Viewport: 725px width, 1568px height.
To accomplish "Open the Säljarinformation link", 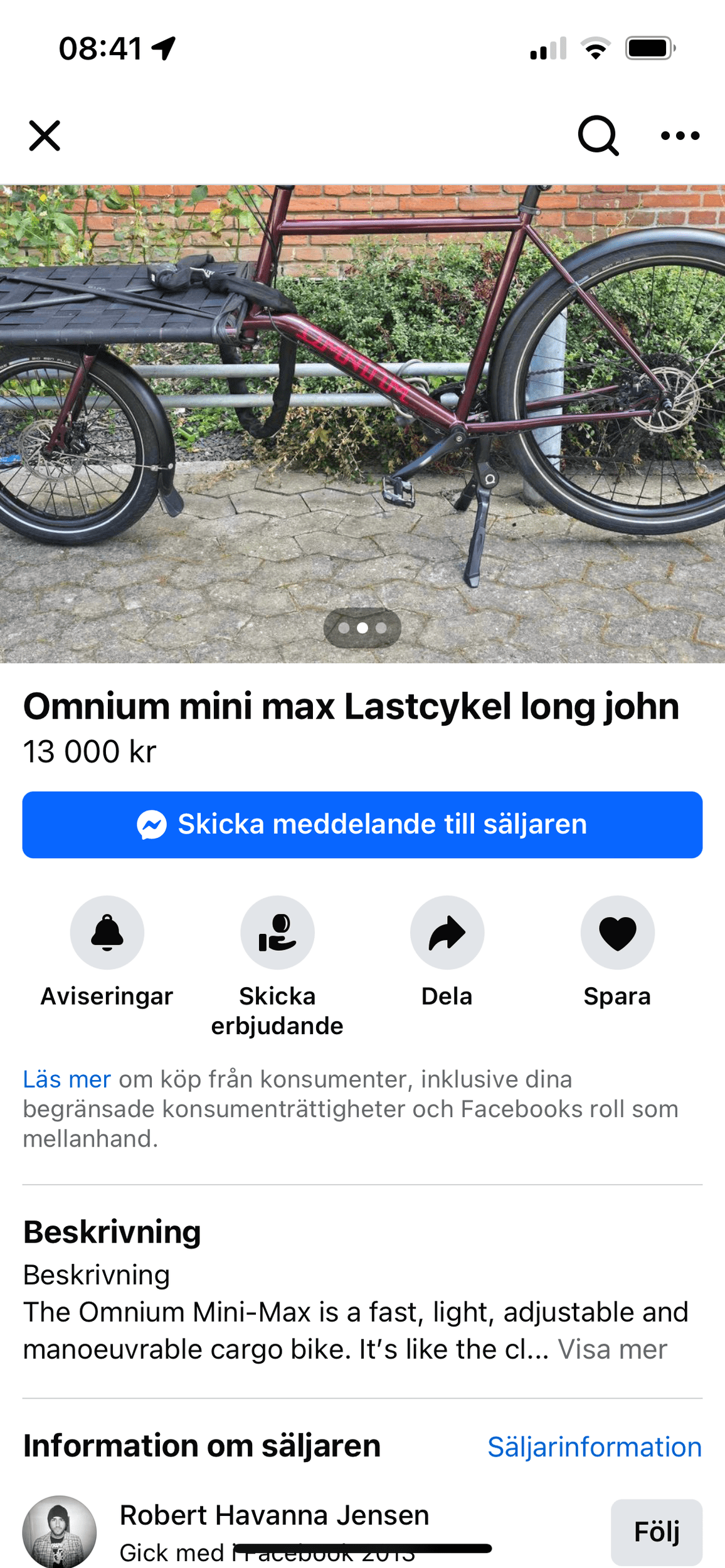I will (x=595, y=1447).
